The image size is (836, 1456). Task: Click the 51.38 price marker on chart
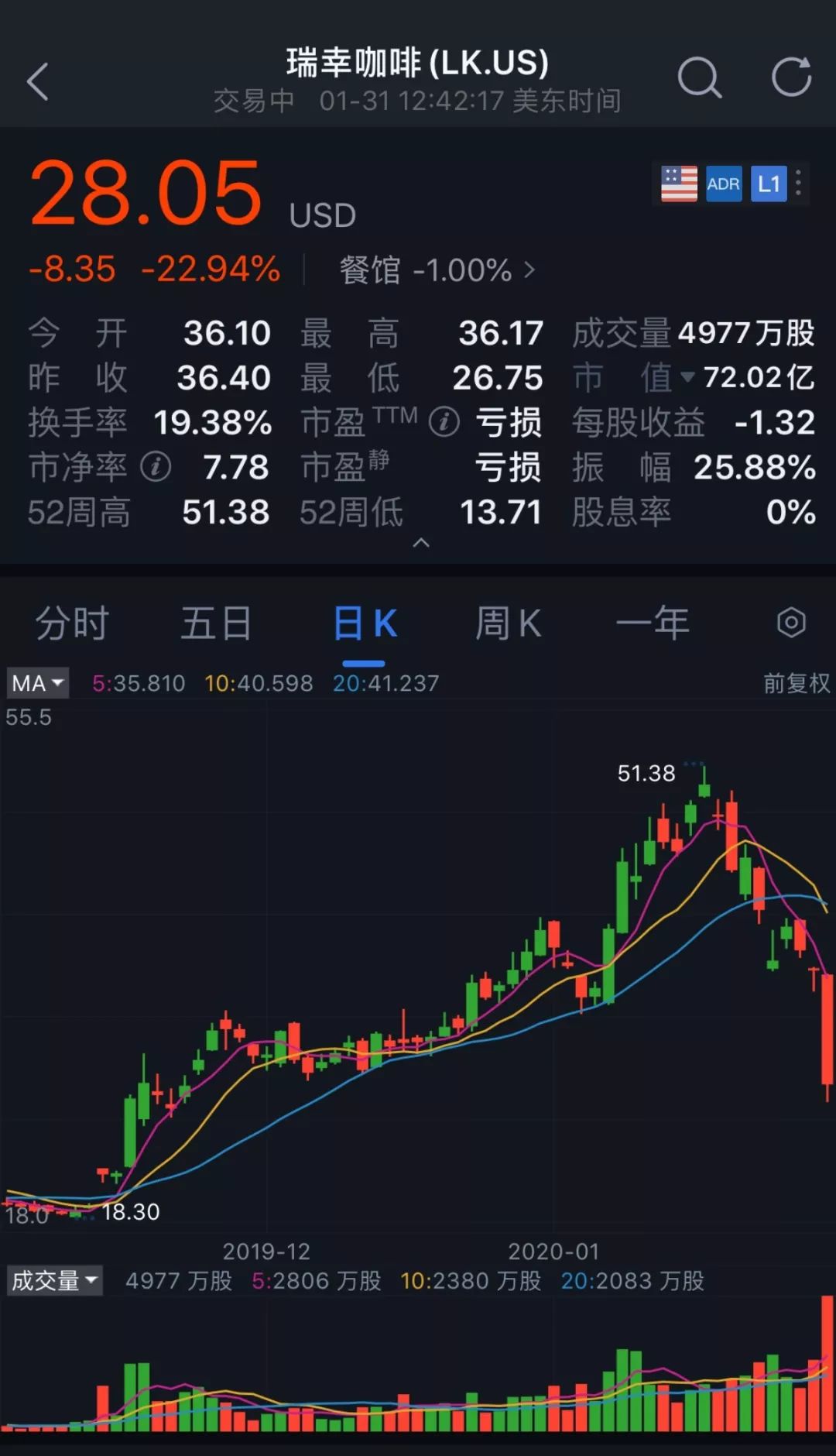coord(647,773)
